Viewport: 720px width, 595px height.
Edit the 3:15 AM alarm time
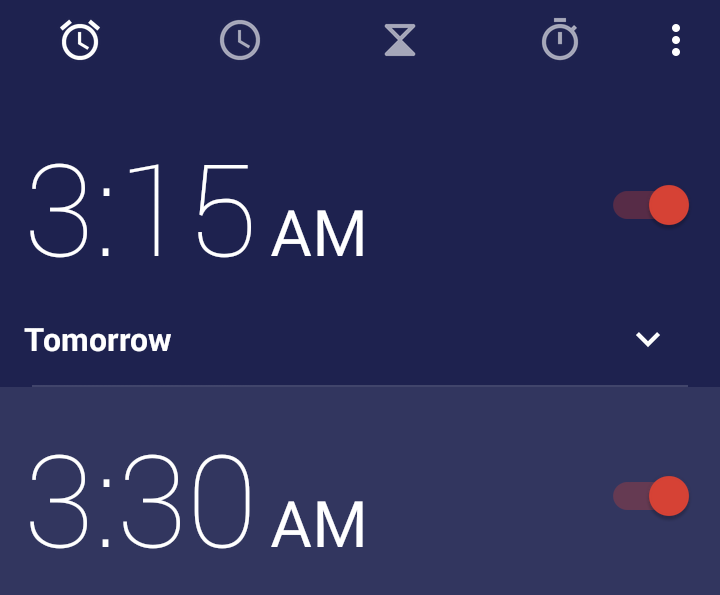pyautogui.click(x=197, y=211)
